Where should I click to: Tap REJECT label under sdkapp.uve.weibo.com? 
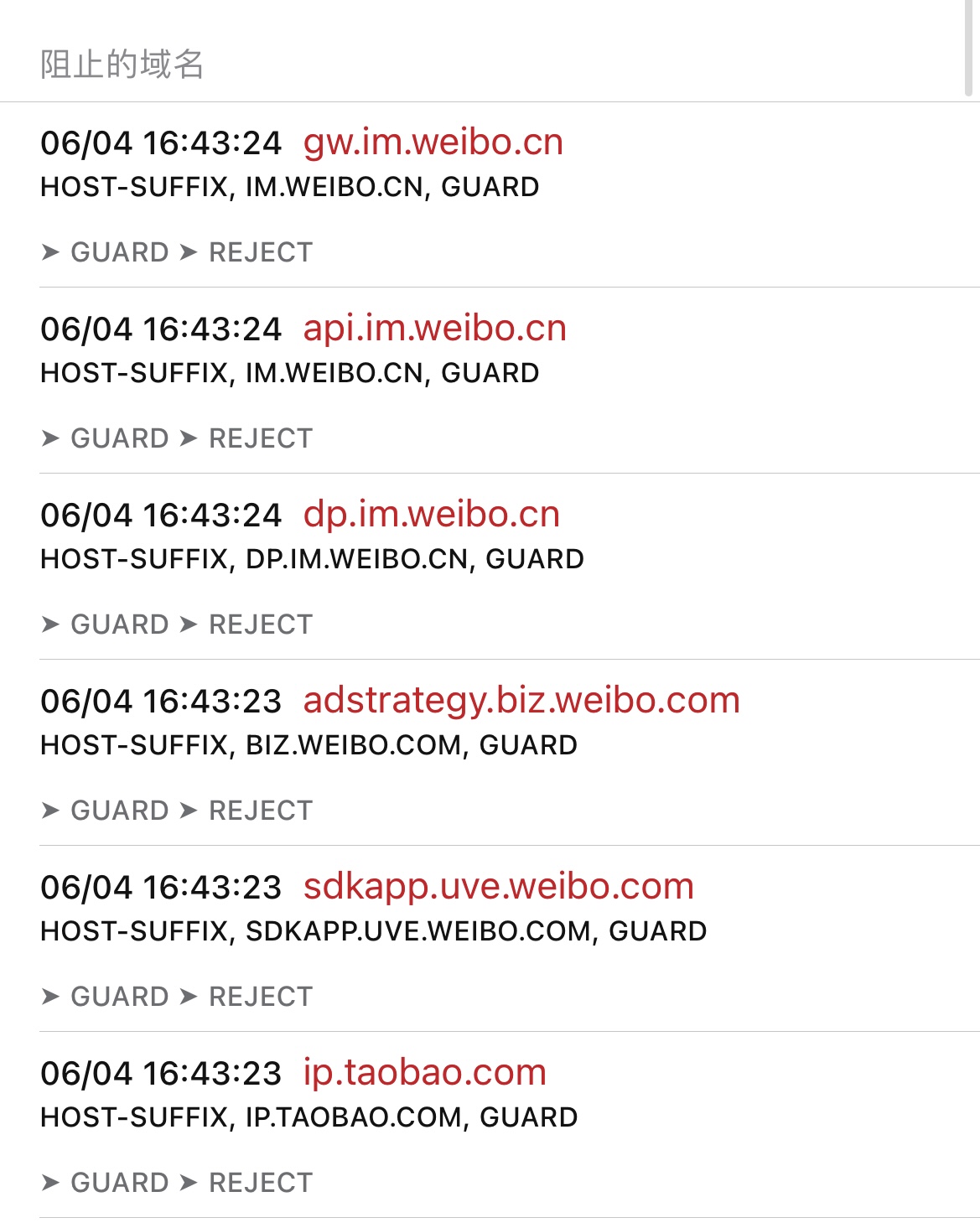261,995
